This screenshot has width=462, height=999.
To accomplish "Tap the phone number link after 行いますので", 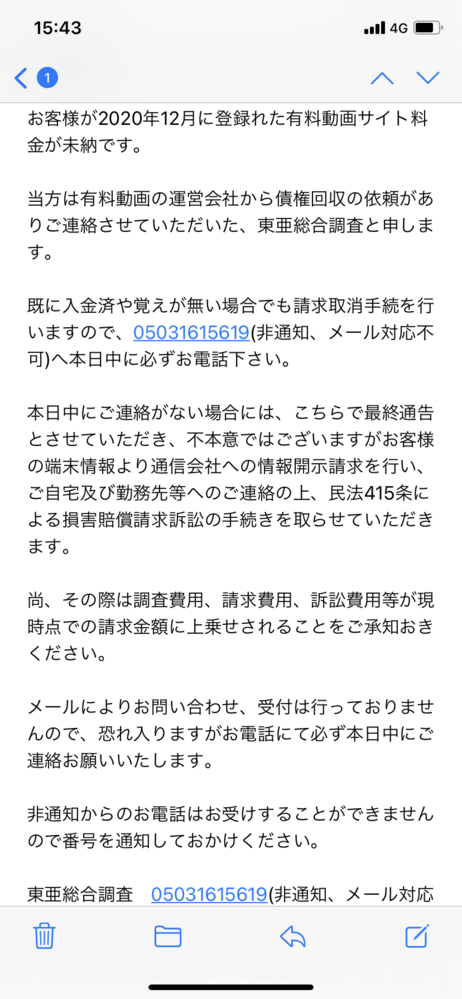I will point(191,333).
